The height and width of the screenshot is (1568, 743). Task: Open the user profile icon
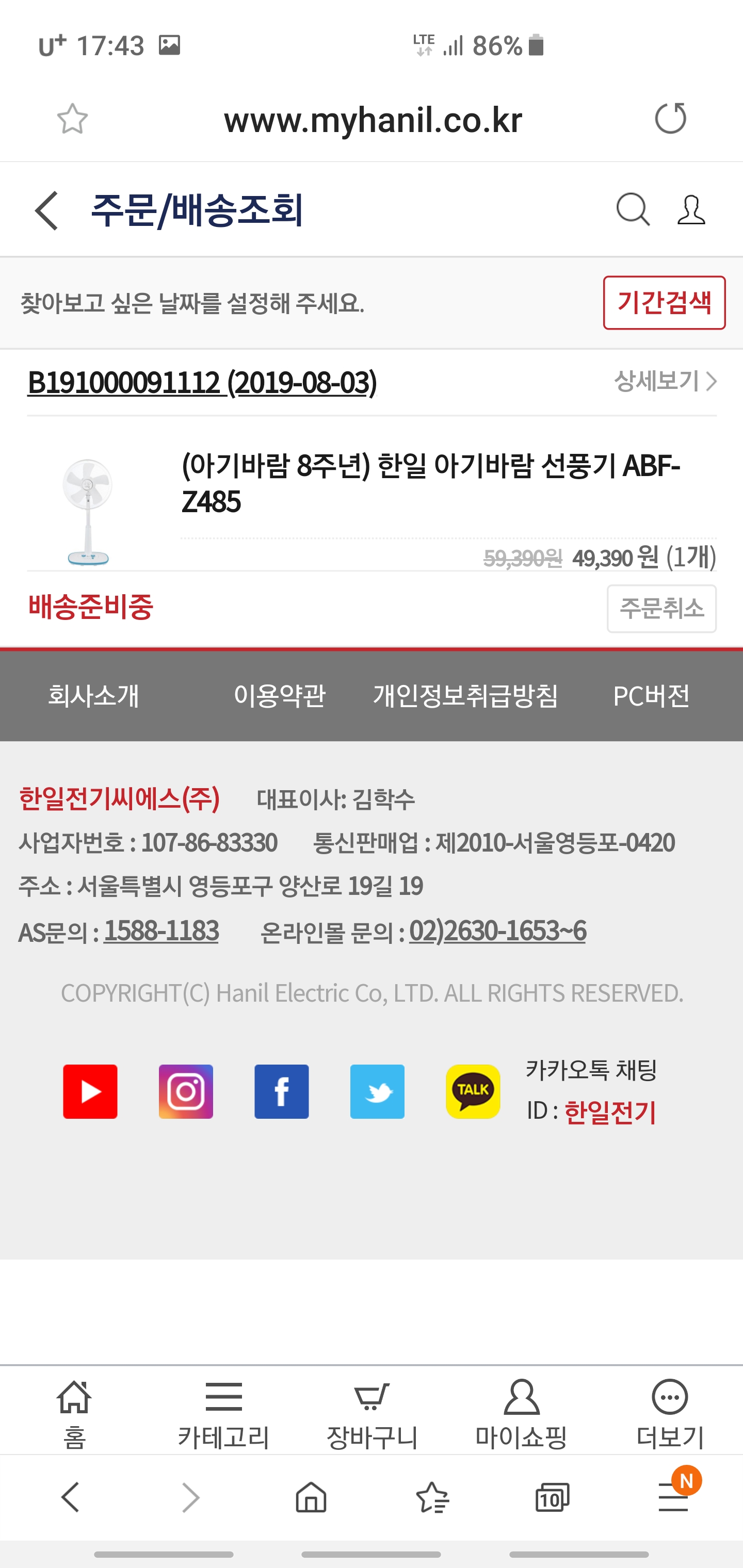(x=691, y=210)
